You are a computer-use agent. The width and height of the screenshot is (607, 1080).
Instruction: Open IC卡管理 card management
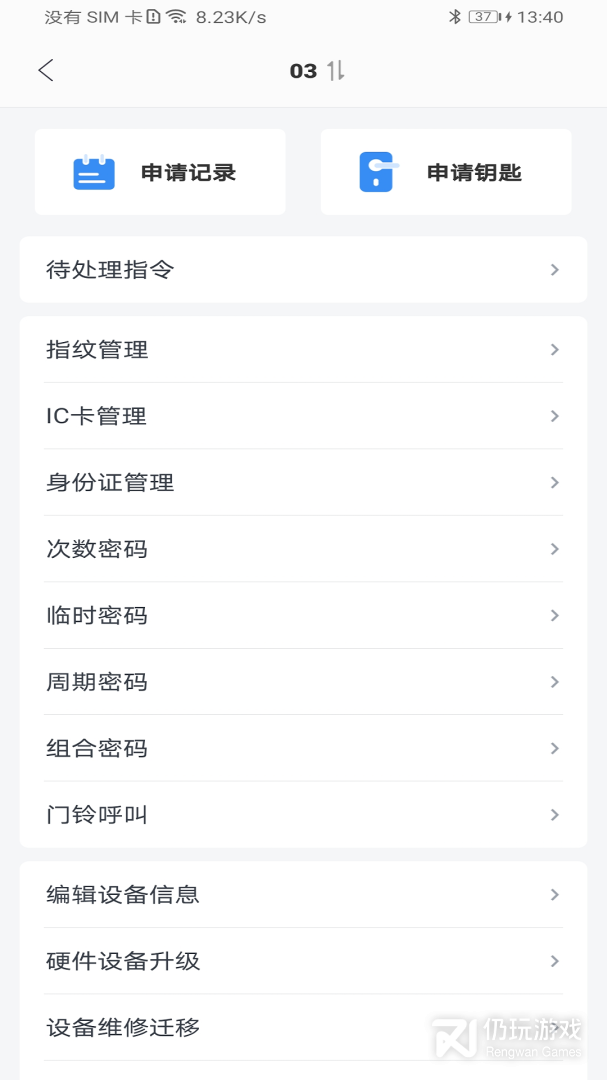(x=303, y=416)
